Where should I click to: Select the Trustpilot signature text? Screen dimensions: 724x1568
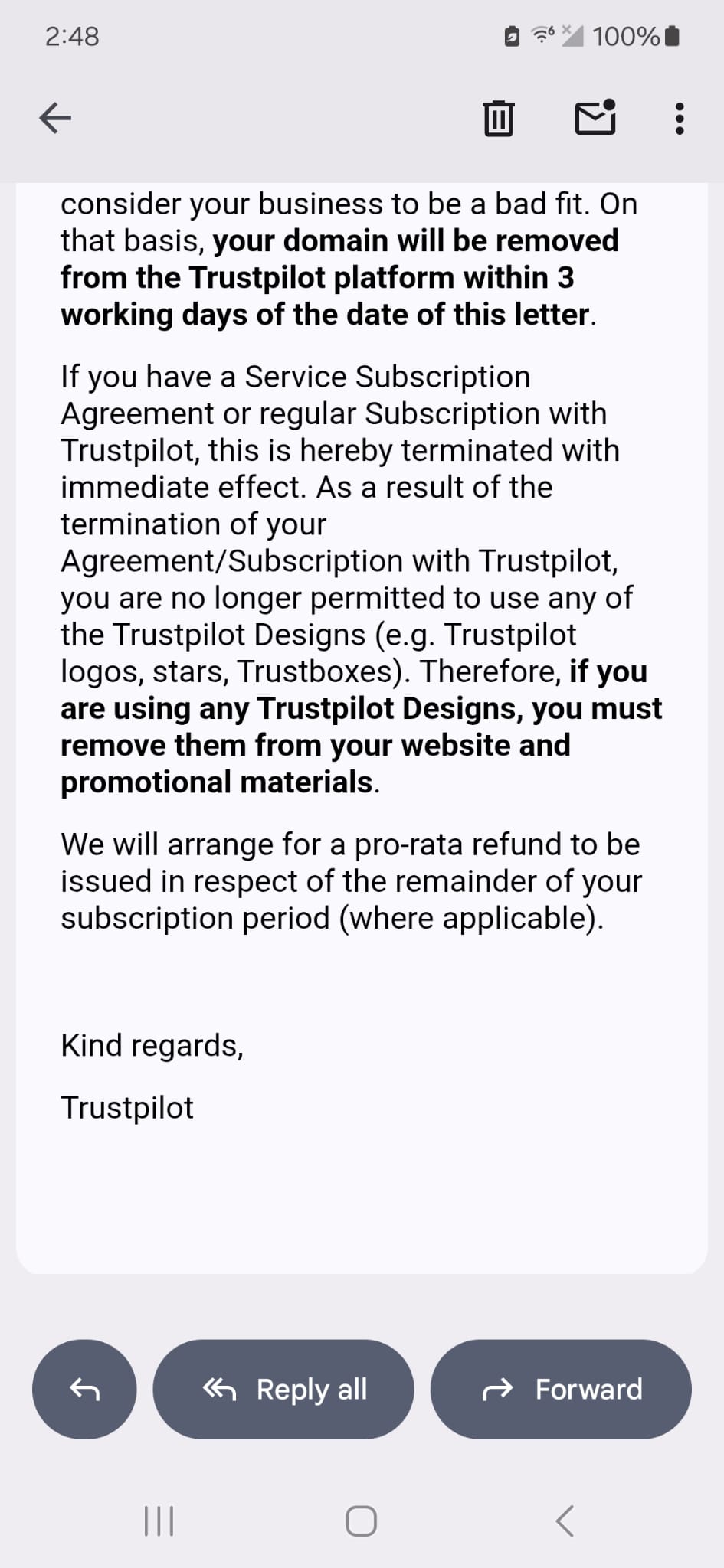(127, 1106)
